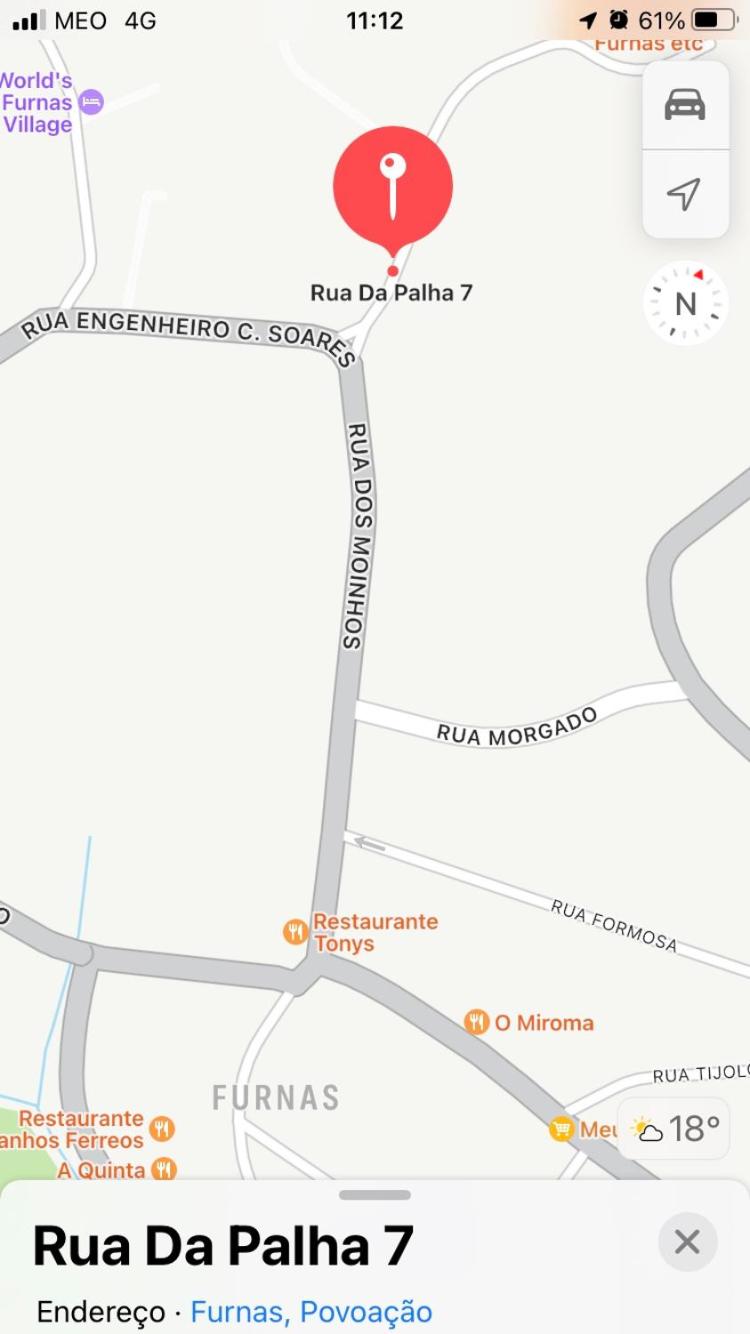Screen dimensions: 750x1334
Task: Tap the compass to face north
Action: (x=685, y=302)
